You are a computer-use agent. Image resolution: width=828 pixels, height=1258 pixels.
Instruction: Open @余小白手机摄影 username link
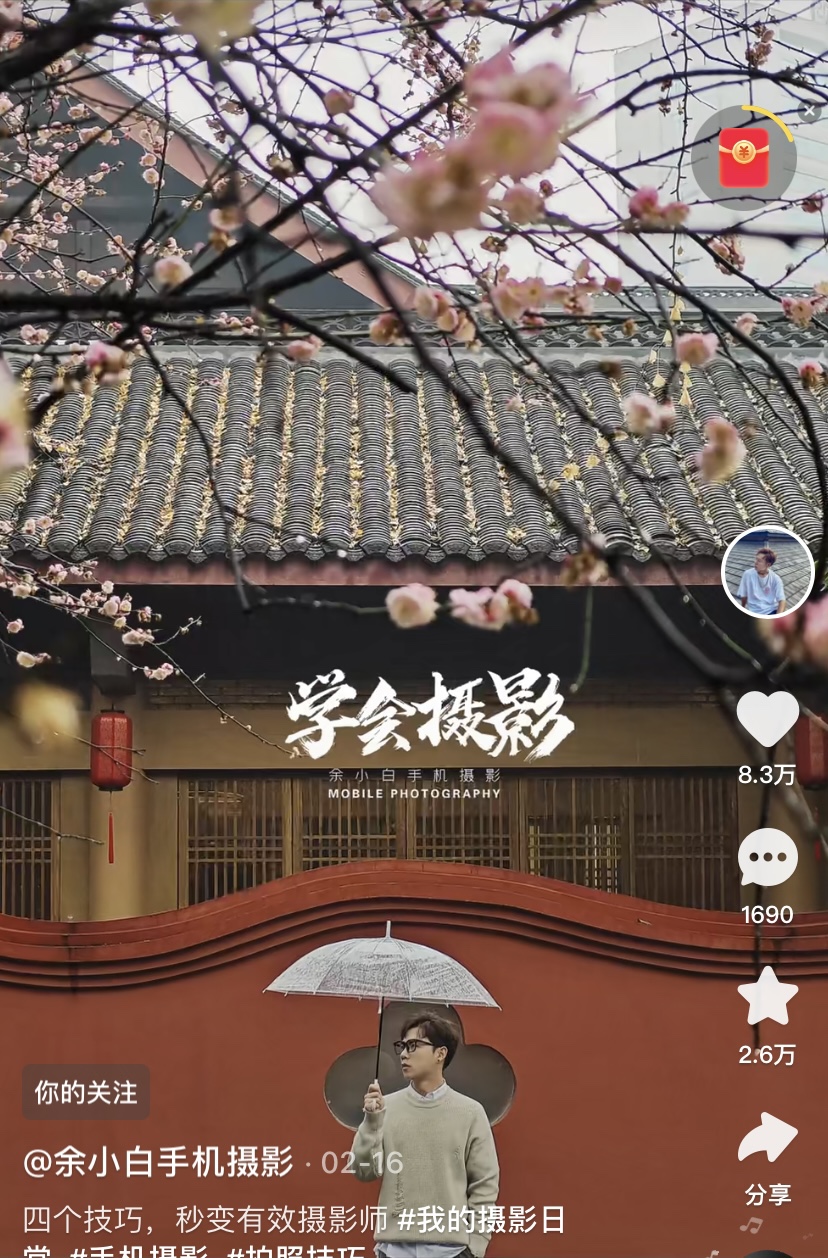(158, 1162)
